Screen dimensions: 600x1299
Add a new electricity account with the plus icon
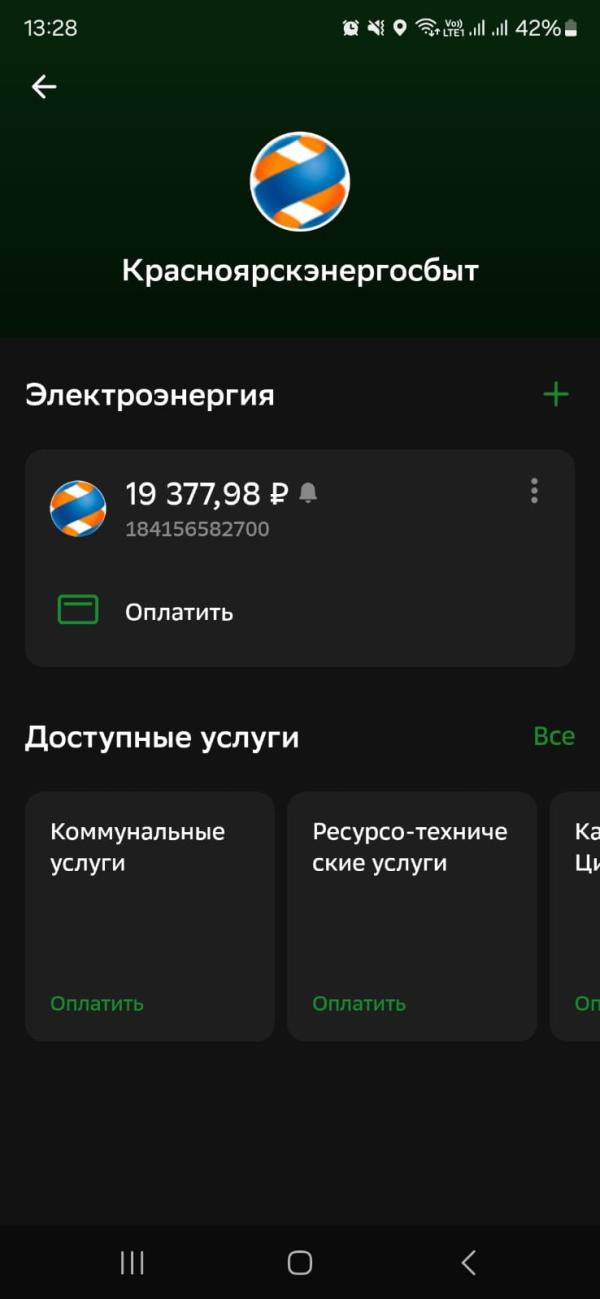coord(555,395)
